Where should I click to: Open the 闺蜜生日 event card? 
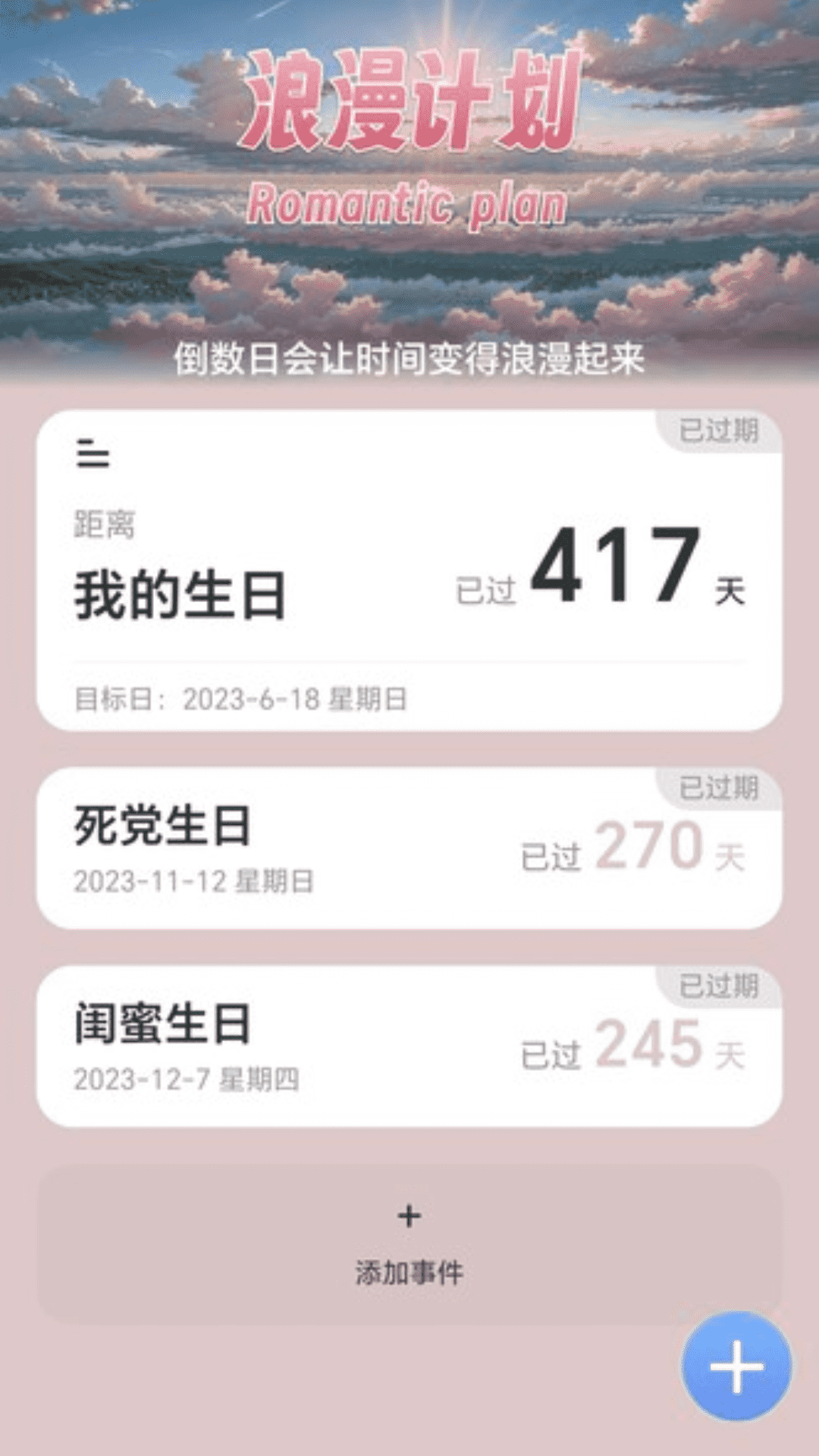tap(409, 1046)
